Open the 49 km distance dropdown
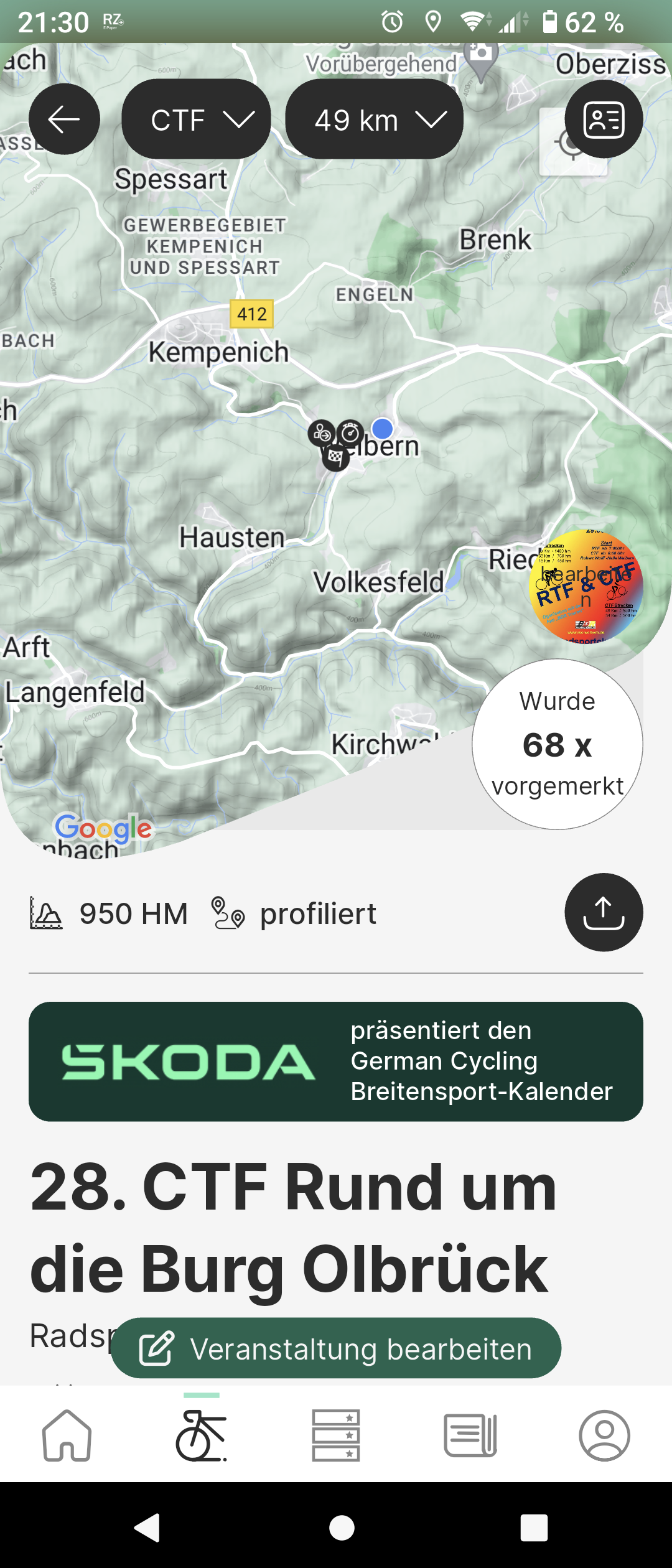This screenshot has height=1568, width=672. [374, 119]
